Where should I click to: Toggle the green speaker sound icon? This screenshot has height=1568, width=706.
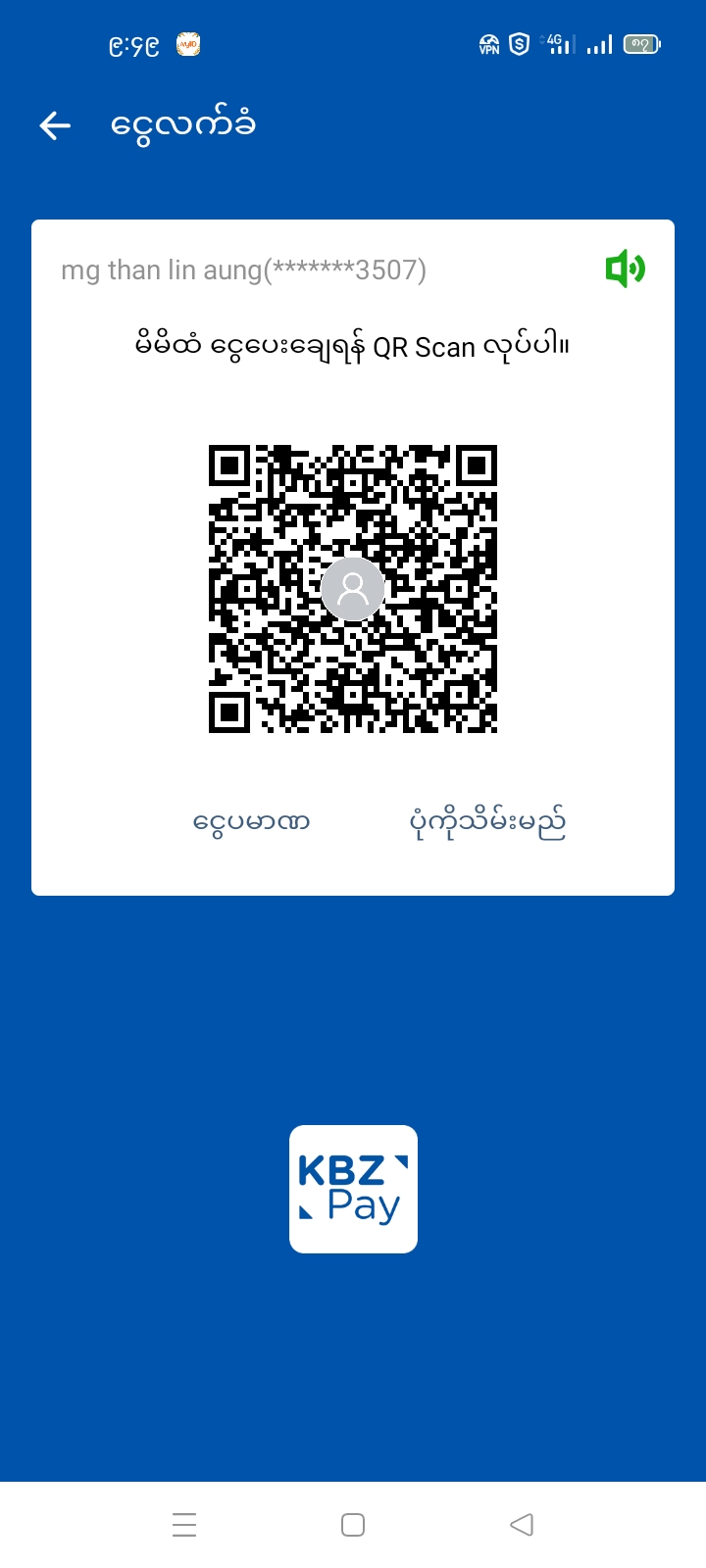coord(625,269)
